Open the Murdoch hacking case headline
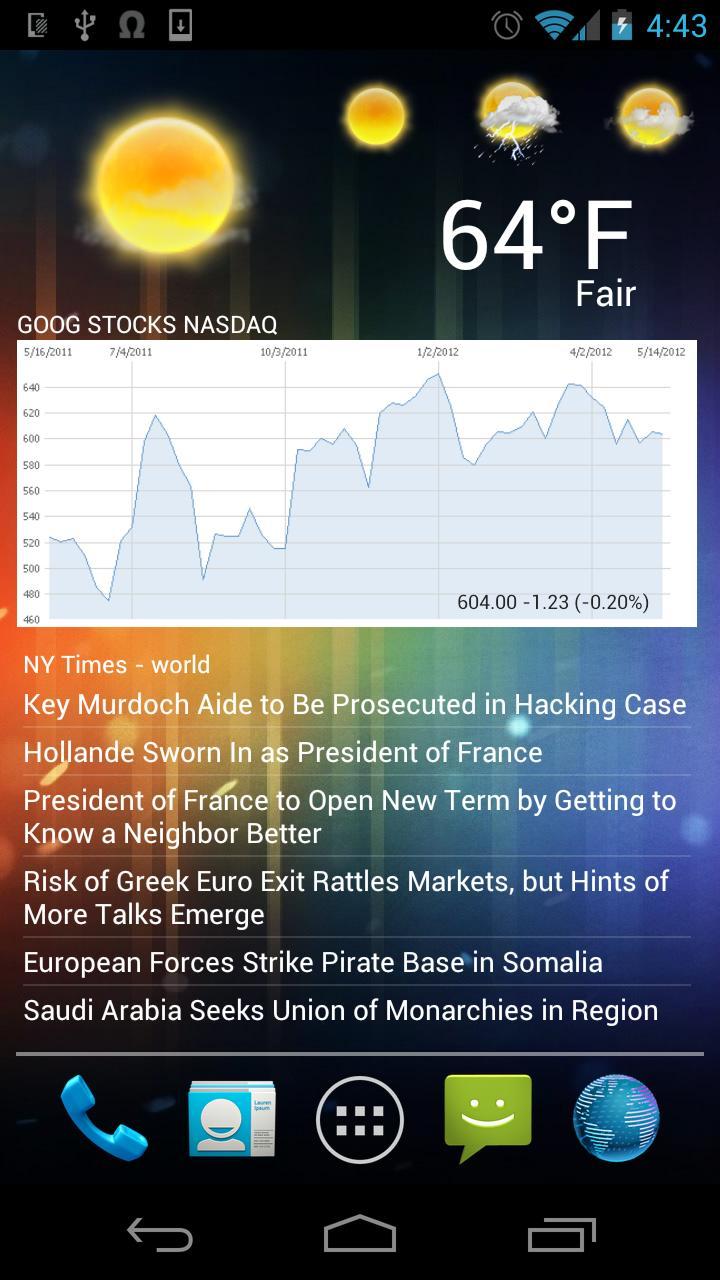 point(354,704)
